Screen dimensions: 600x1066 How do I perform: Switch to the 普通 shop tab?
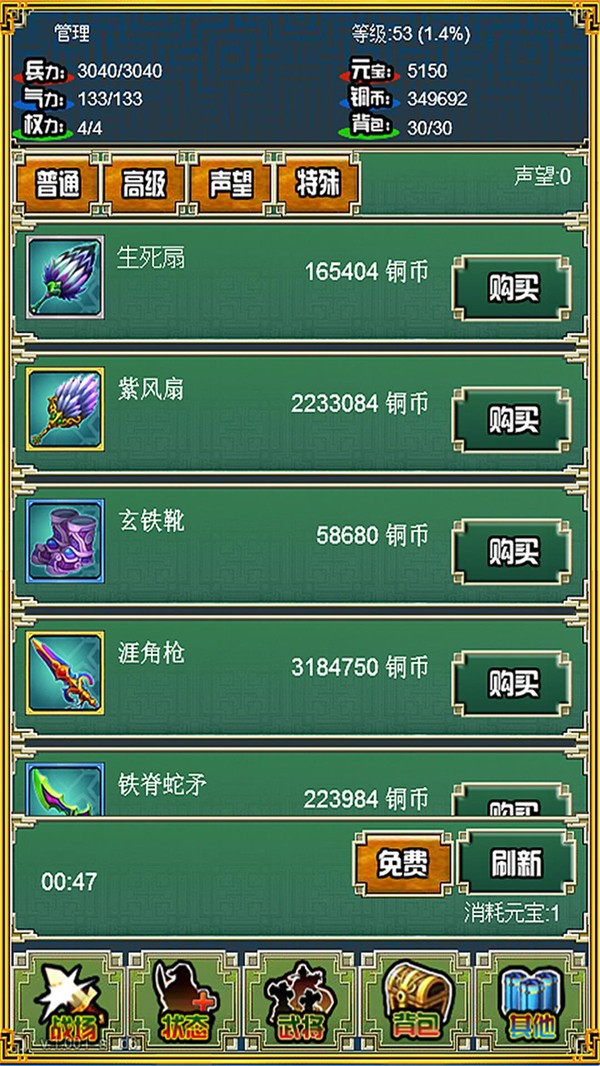58,185
